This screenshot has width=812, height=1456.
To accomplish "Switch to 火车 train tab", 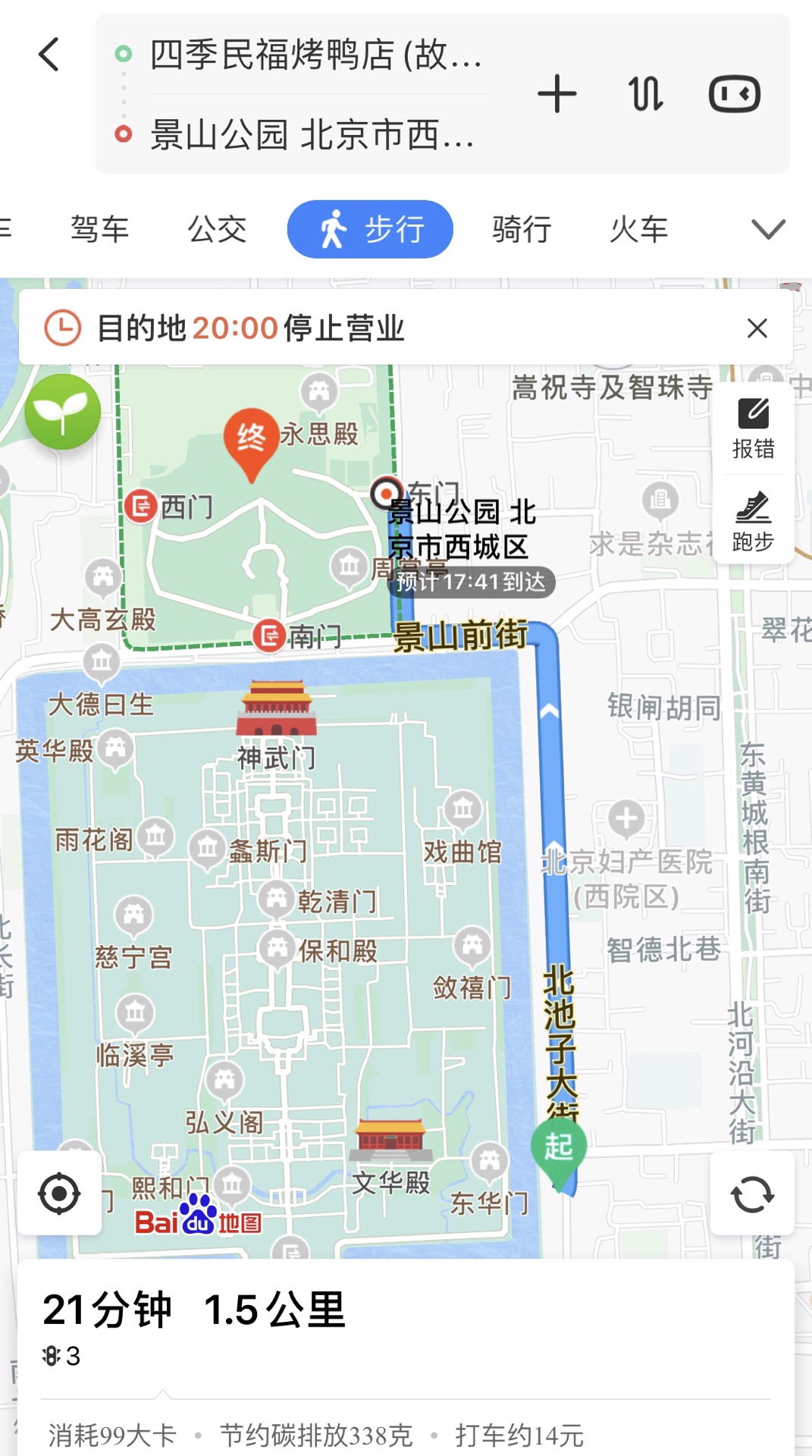I will [638, 229].
